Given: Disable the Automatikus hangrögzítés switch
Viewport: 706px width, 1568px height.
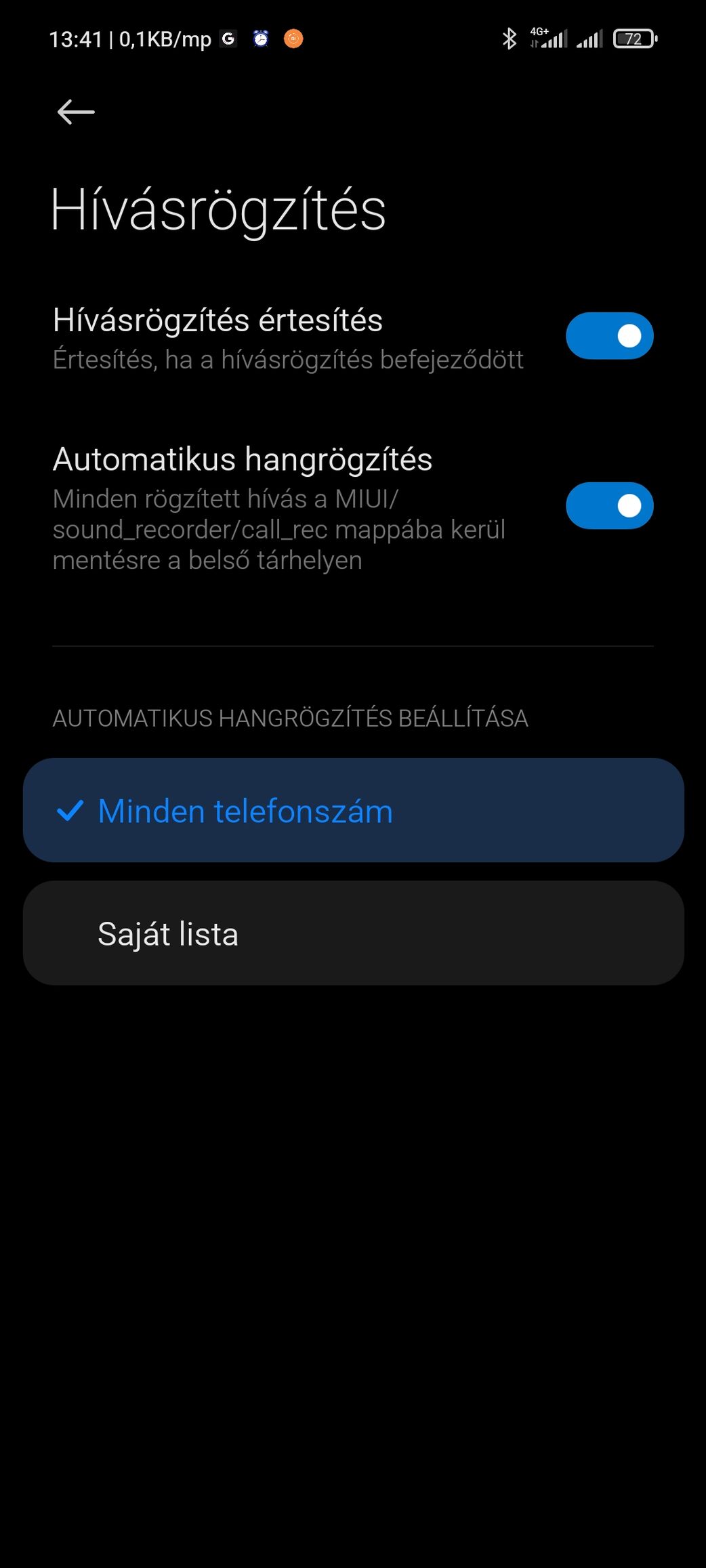Looking at the screenshot, I should coord(609,505).
